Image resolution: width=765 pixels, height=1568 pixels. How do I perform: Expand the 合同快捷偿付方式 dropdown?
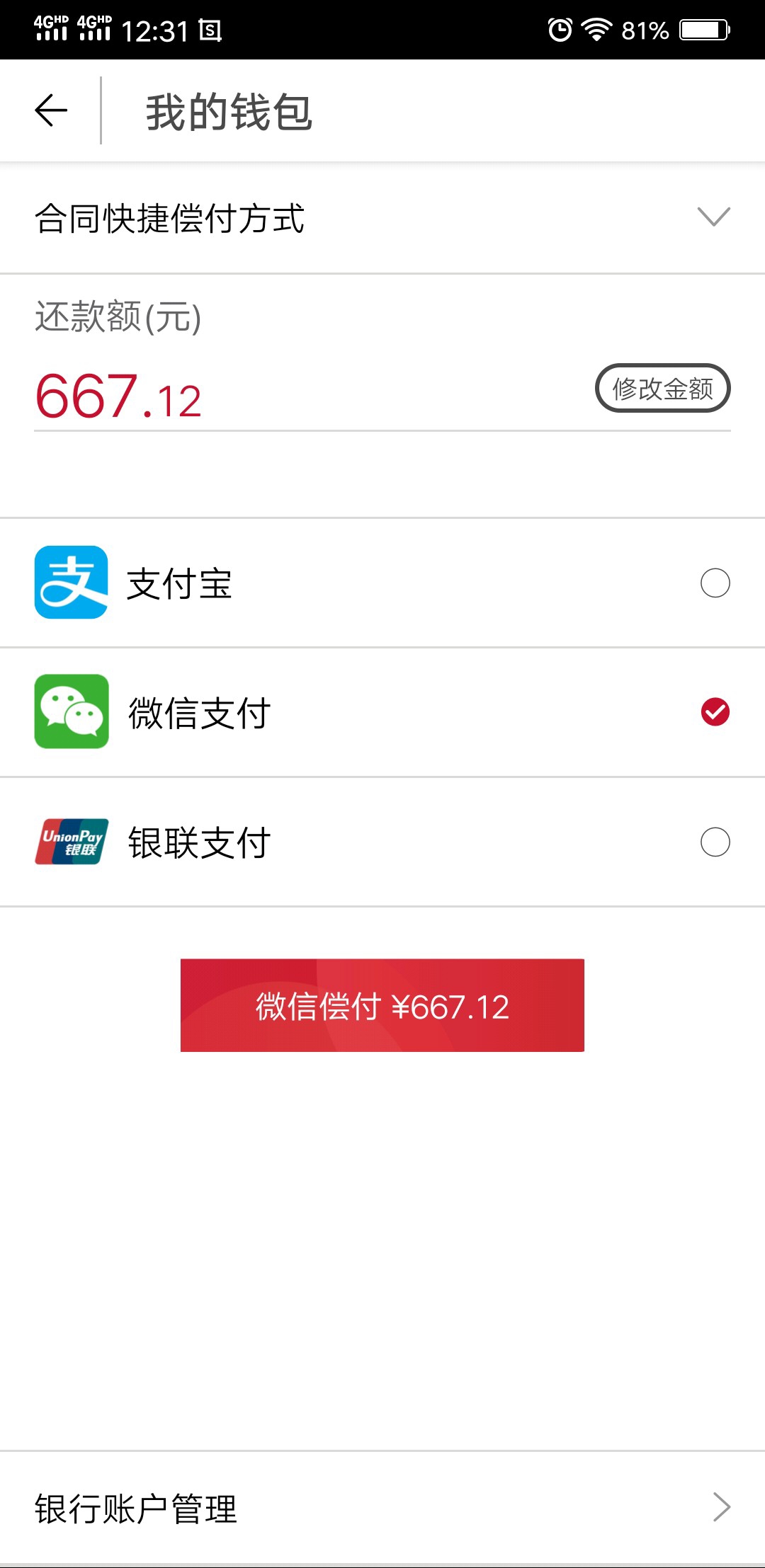click(382, 217)
